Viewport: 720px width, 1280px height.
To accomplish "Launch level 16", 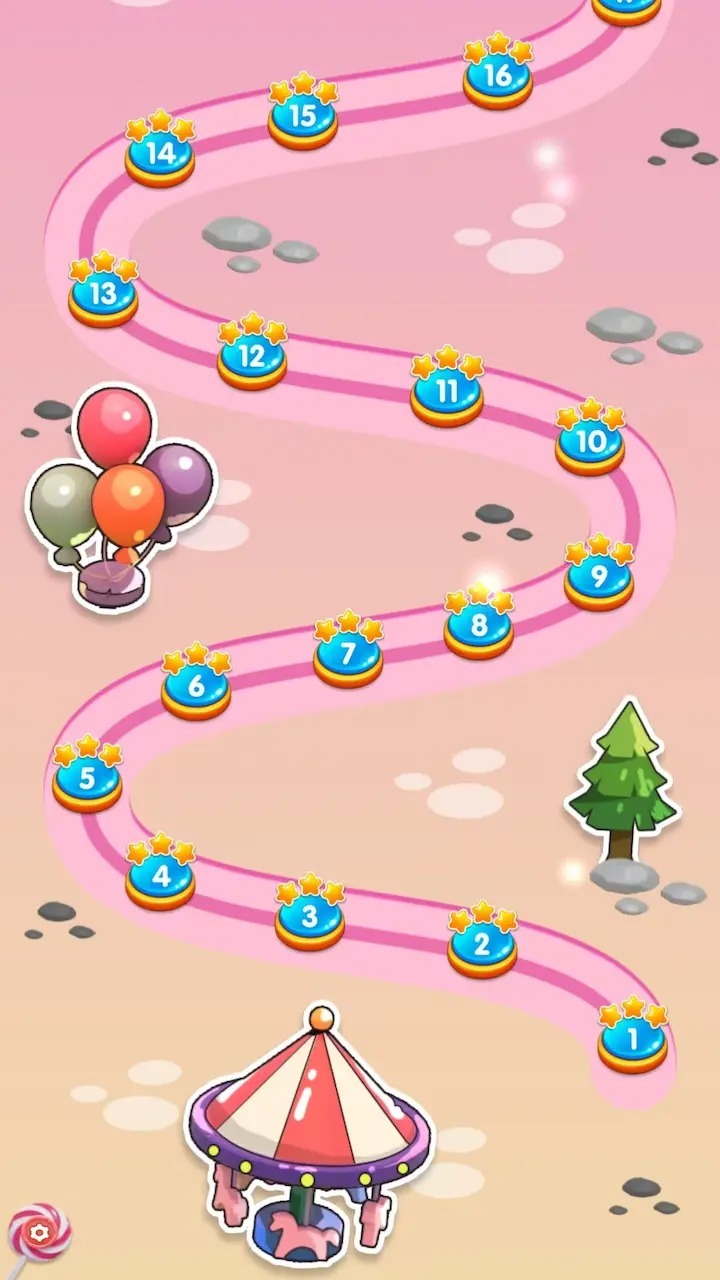I will click(x=497, y=77).
